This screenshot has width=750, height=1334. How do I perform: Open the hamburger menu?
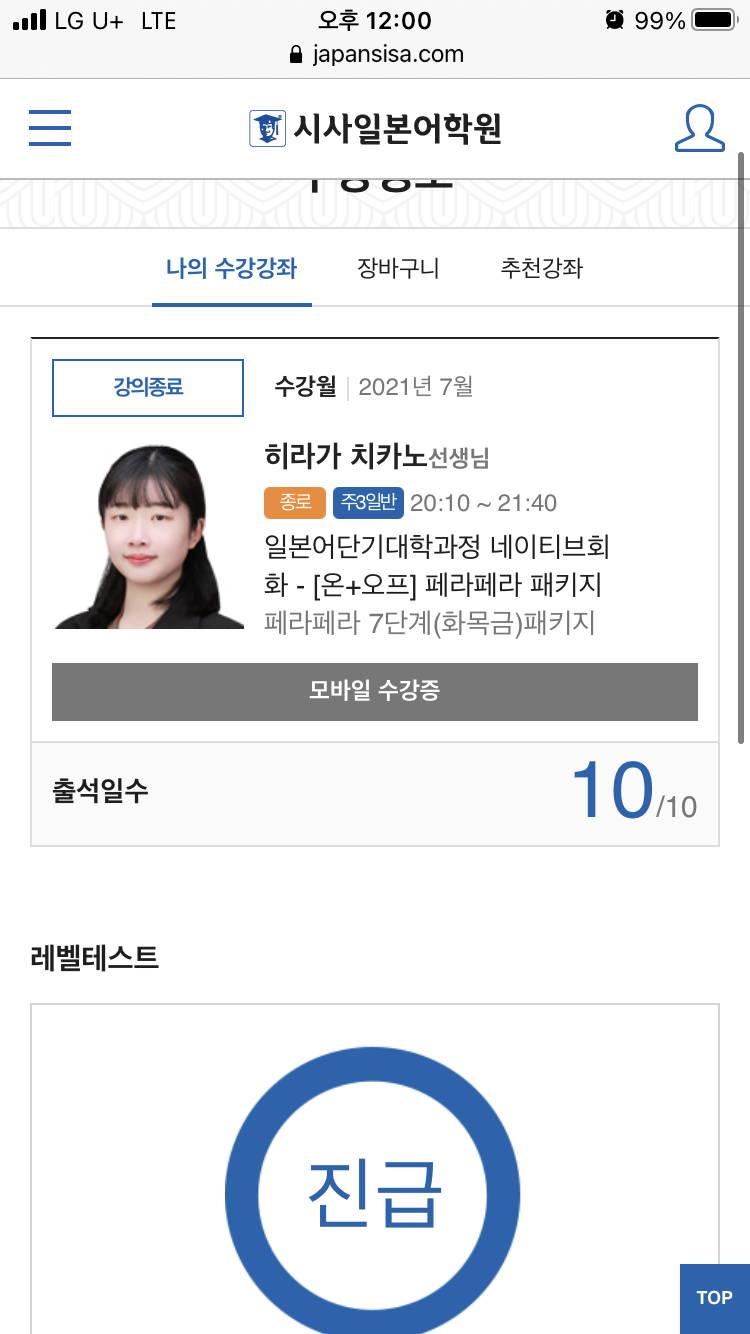click(x=50, y=128)
